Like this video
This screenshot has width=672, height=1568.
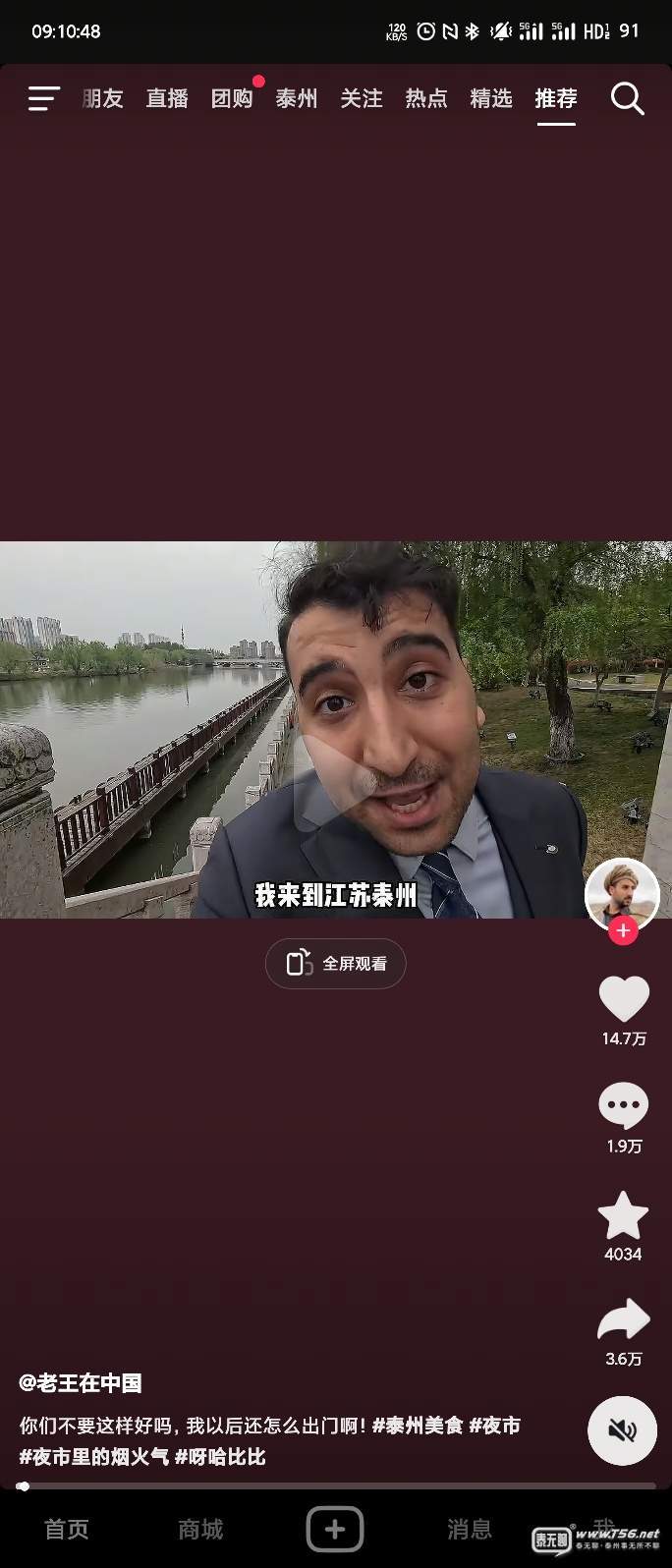point(624,1000)
